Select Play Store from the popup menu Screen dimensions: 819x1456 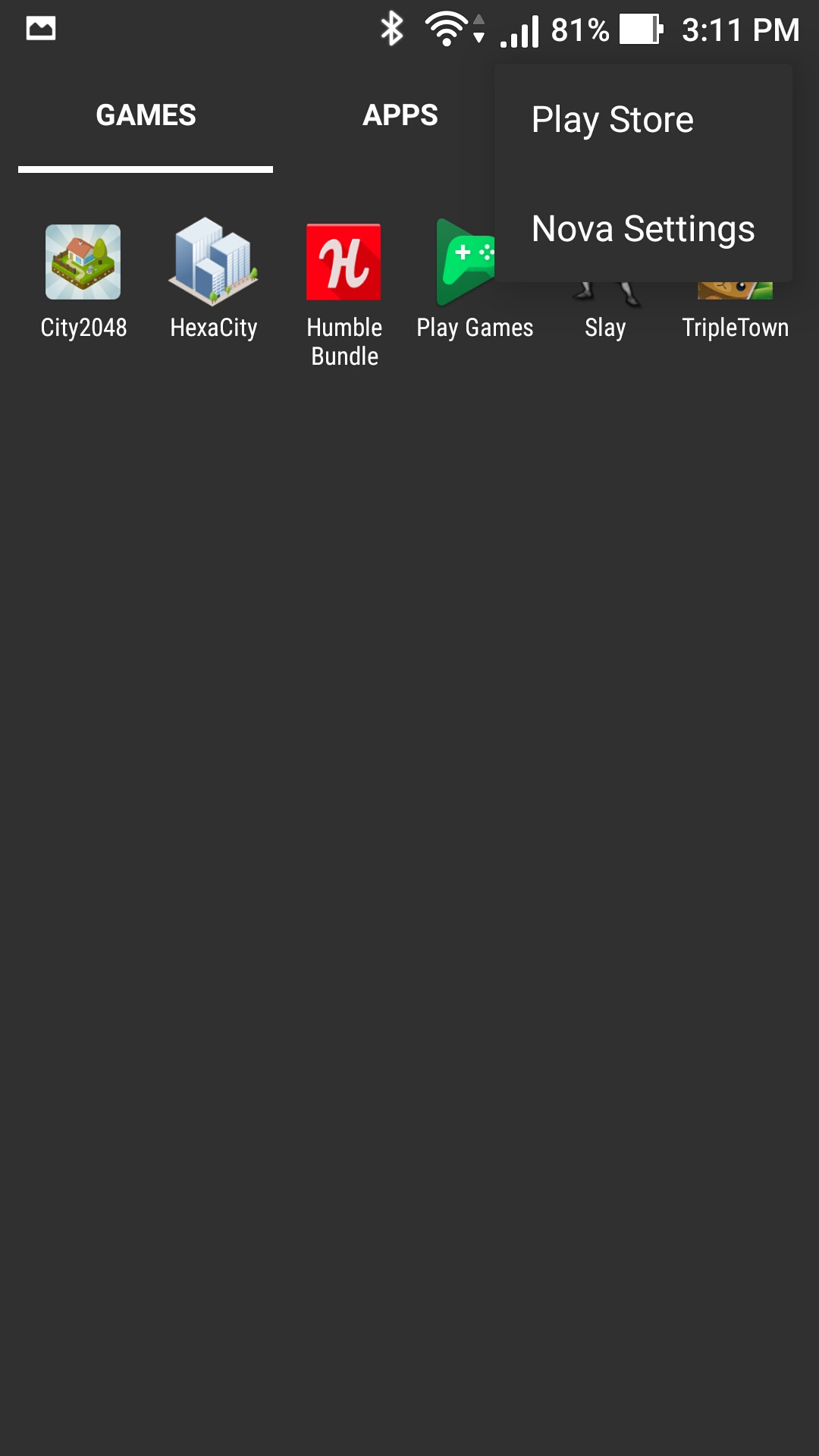tap(643, 120)
